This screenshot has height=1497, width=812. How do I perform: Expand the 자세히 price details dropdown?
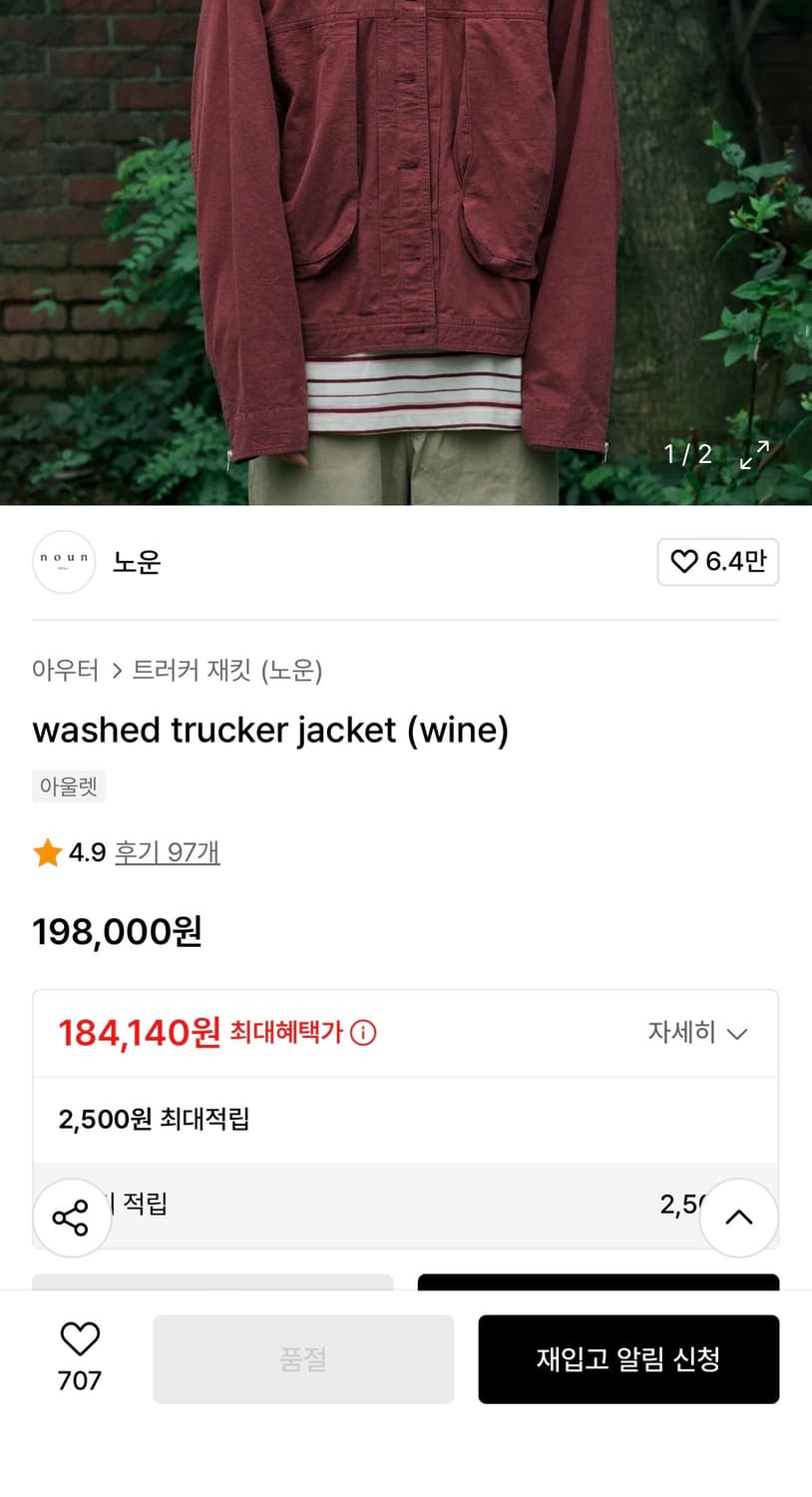698,1033
